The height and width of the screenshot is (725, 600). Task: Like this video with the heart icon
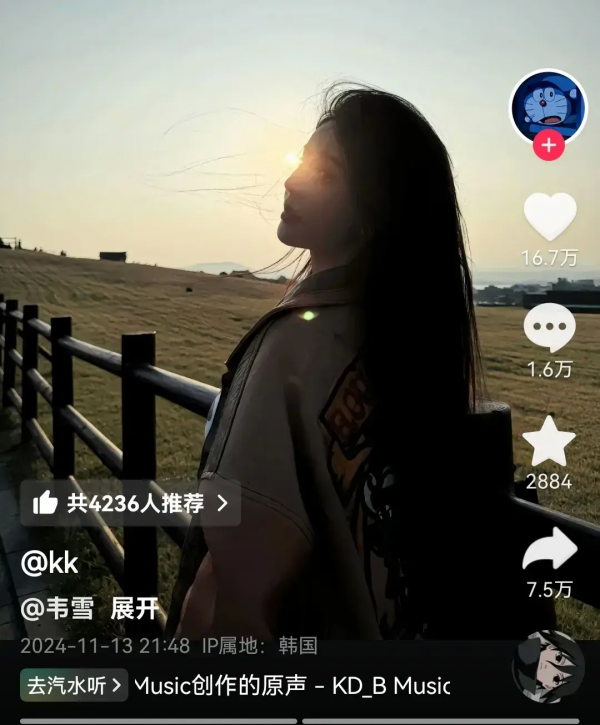pyautogui.click(x=550, y=217)
